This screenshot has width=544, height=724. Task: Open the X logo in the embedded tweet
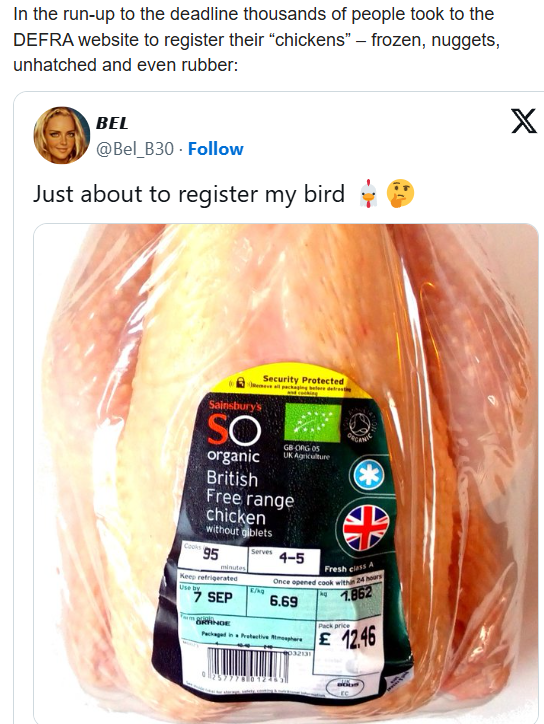click(524, 121)
